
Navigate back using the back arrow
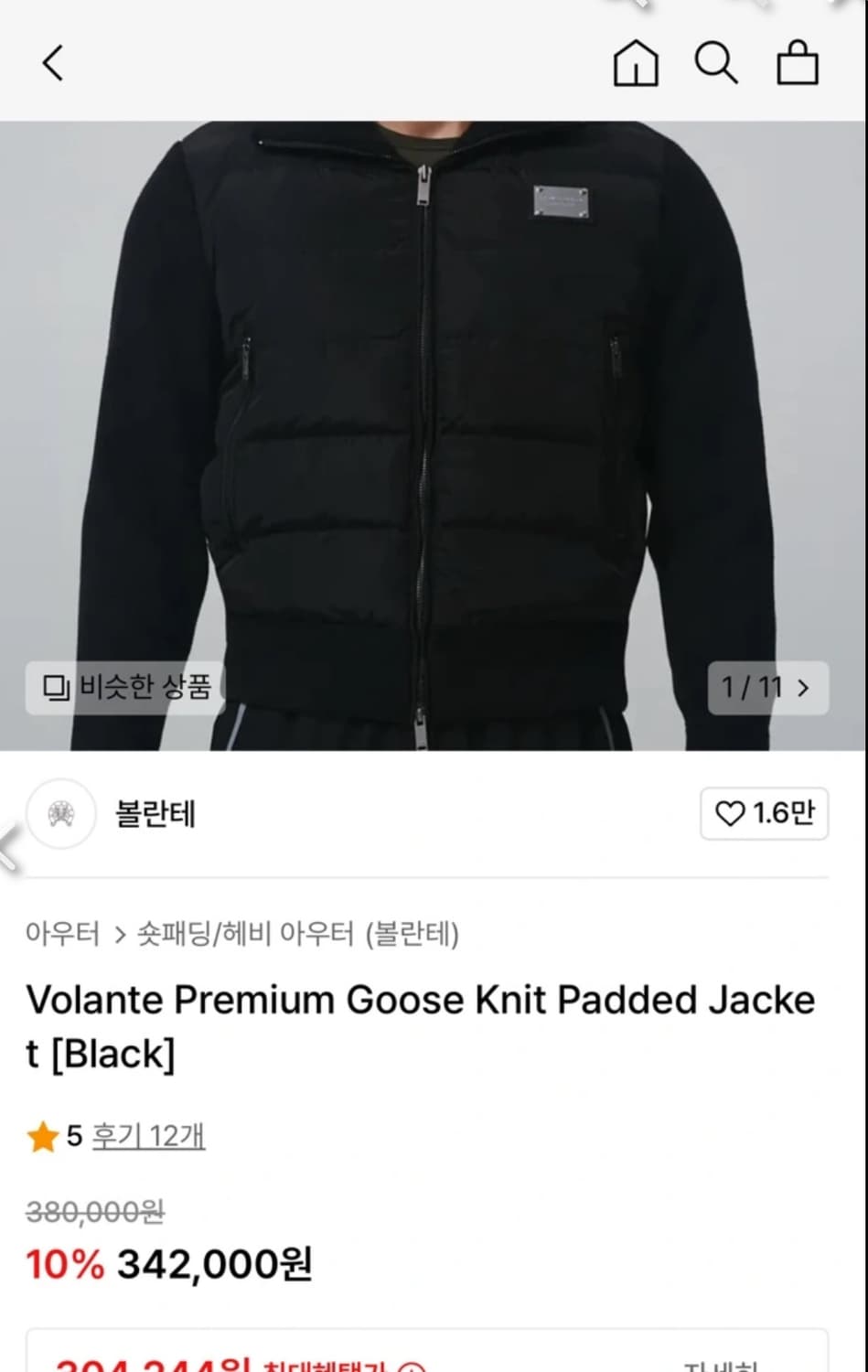pyautogui.click(x=52, y=62)
